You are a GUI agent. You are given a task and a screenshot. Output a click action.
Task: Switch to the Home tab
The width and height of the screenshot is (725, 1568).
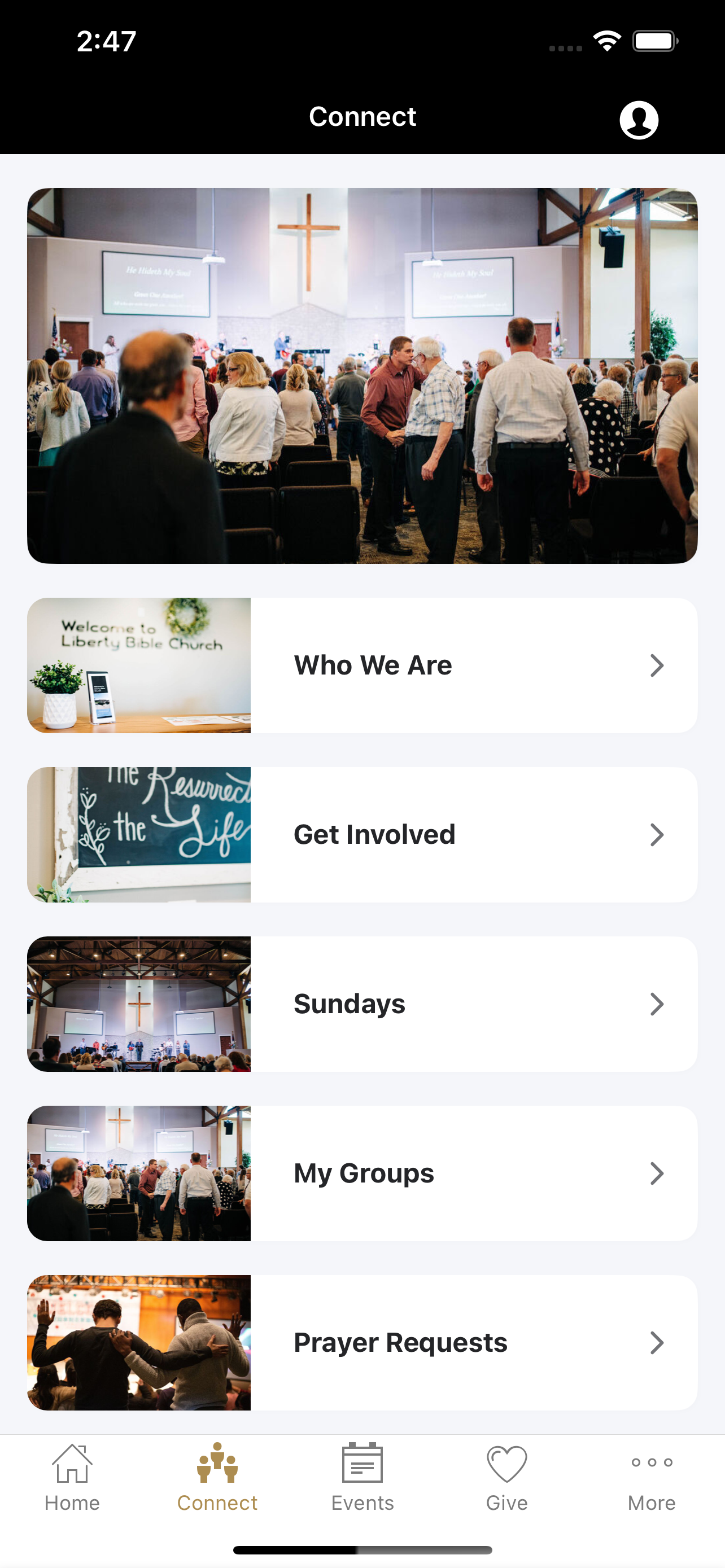point(72,1478)
